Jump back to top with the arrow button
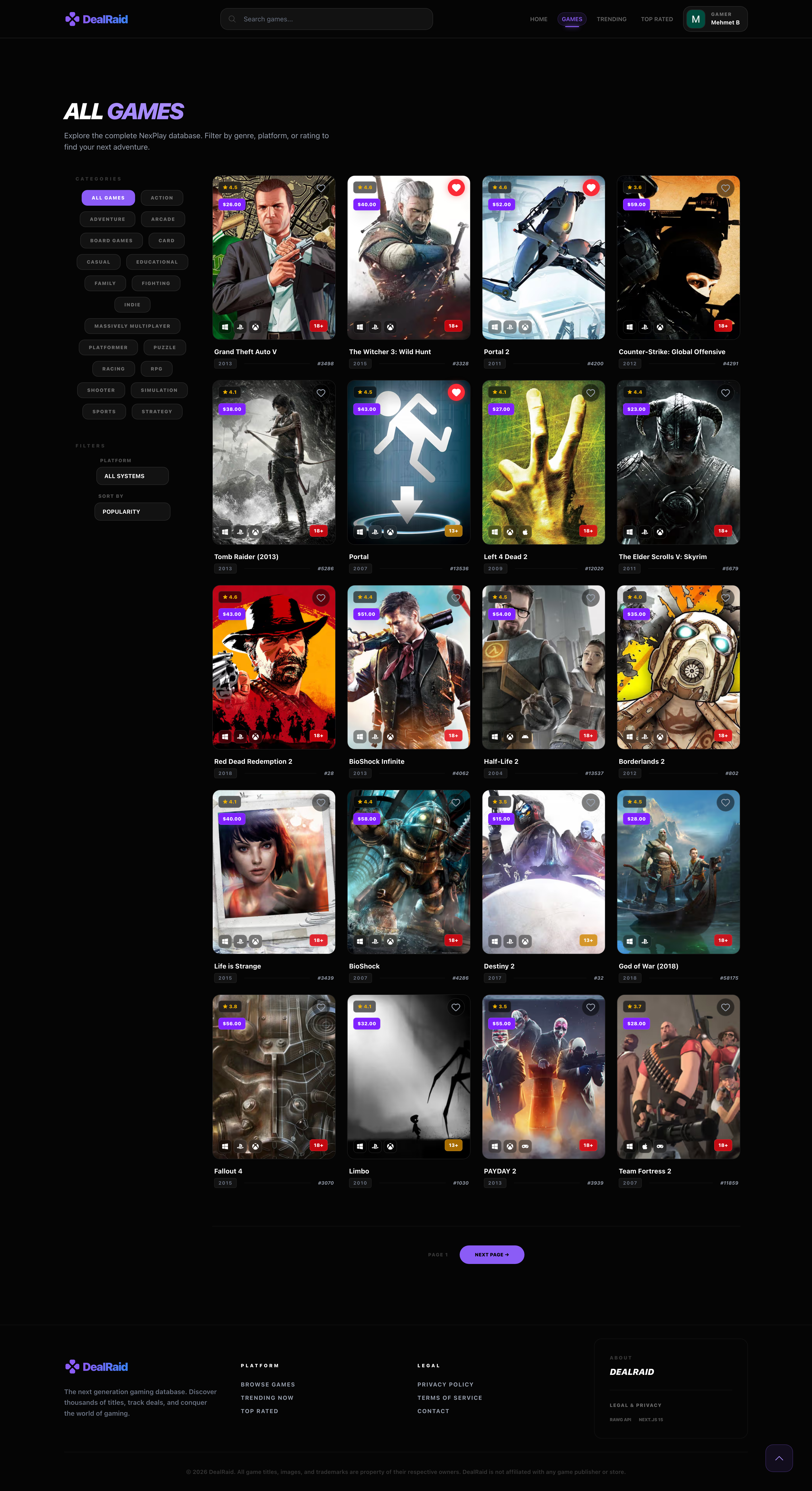This screenshot has height=1491, width=812. (779, 1458)
